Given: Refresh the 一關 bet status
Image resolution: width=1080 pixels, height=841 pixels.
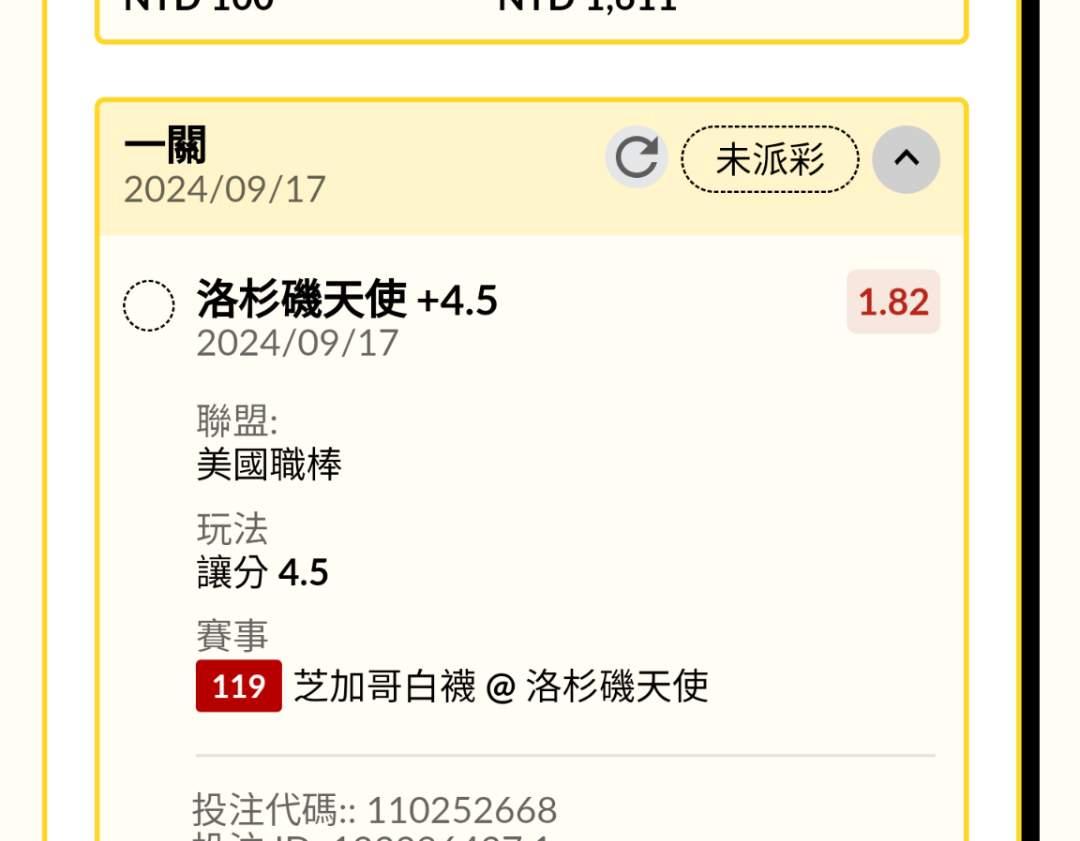Looking at the screenshot, I should pos(636,158).
